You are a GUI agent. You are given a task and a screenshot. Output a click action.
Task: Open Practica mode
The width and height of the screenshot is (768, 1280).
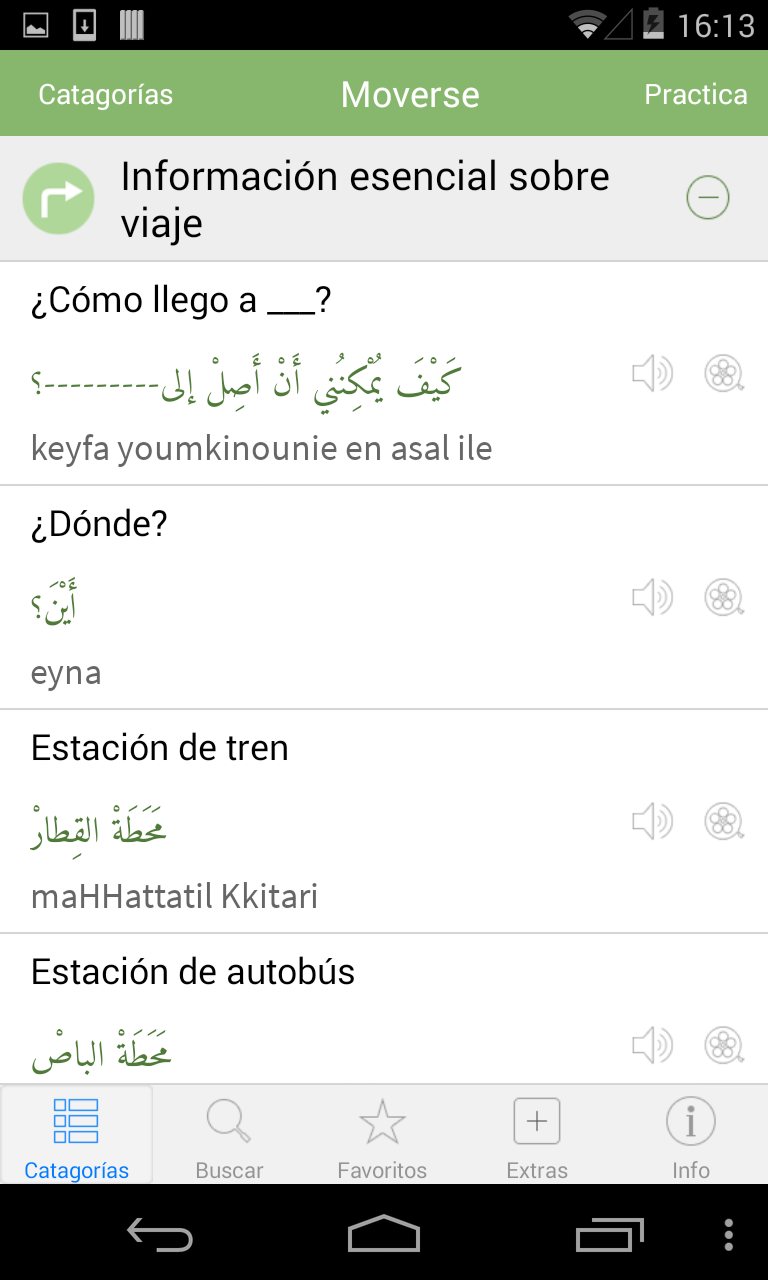(695, 95)
